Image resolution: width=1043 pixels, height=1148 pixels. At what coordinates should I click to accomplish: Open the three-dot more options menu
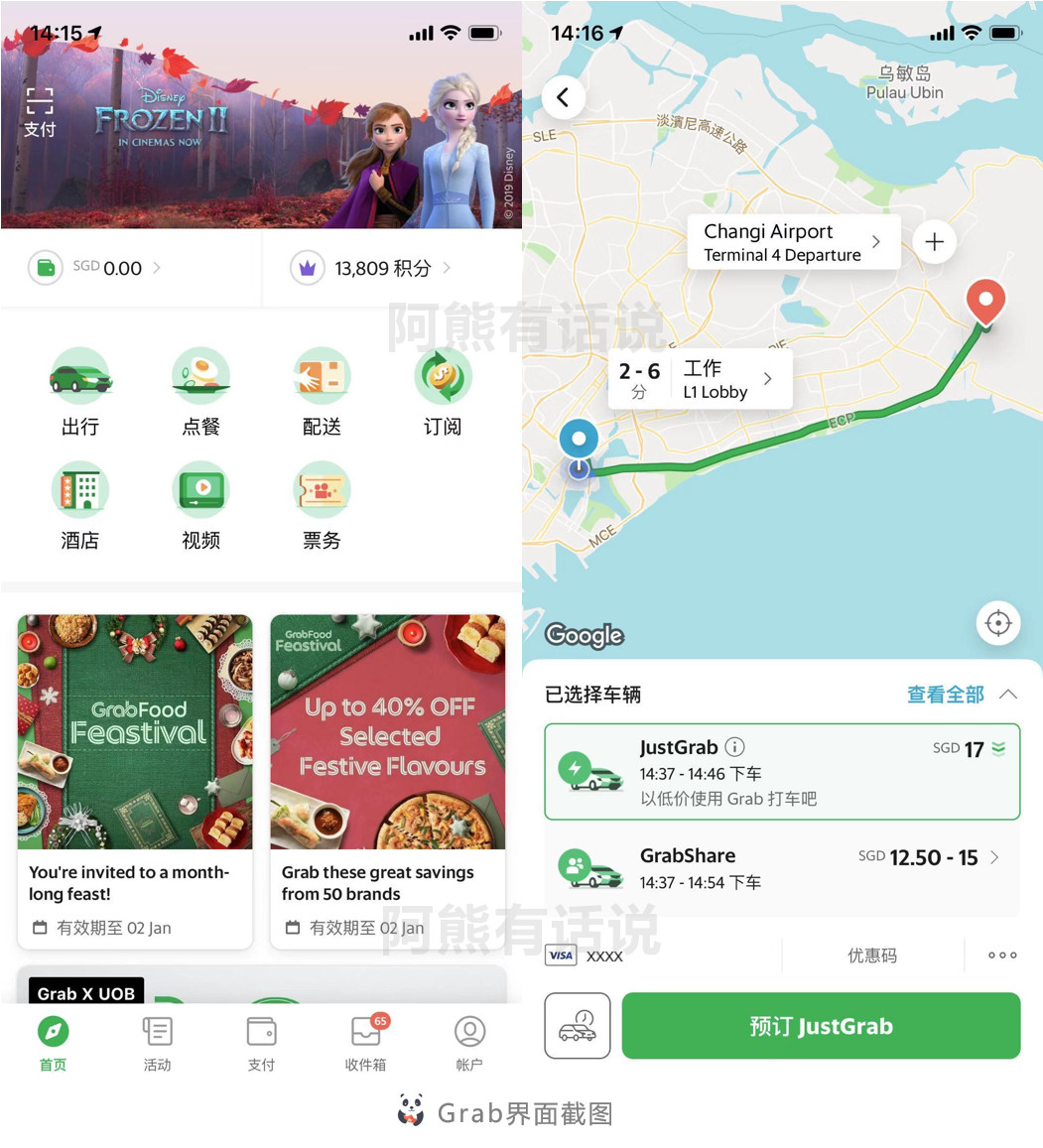1001,955
